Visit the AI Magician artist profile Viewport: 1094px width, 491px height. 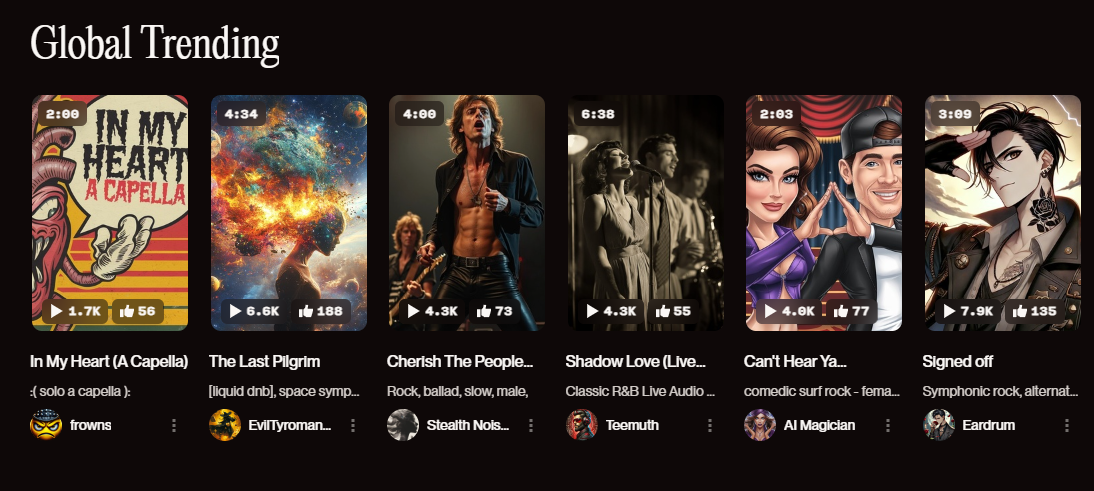point(818,425)
